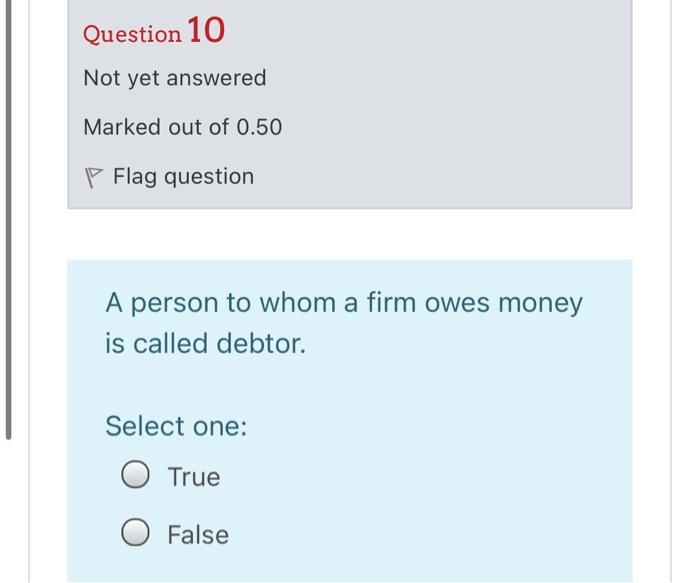Choose False as the answer
The image size is (700, 583).
[x=136, y=535]
